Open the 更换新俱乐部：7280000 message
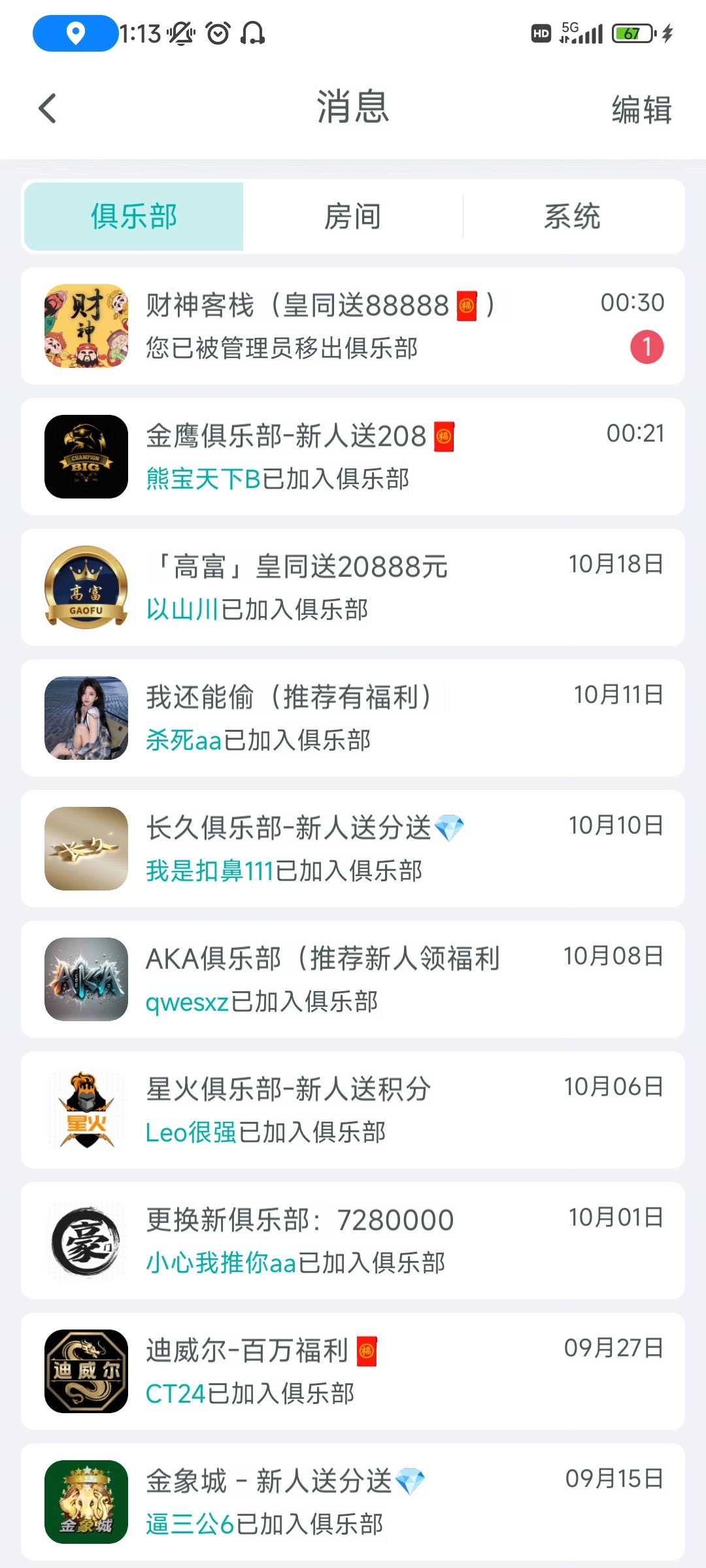 pyautogui.click(x=353, y=1241)
